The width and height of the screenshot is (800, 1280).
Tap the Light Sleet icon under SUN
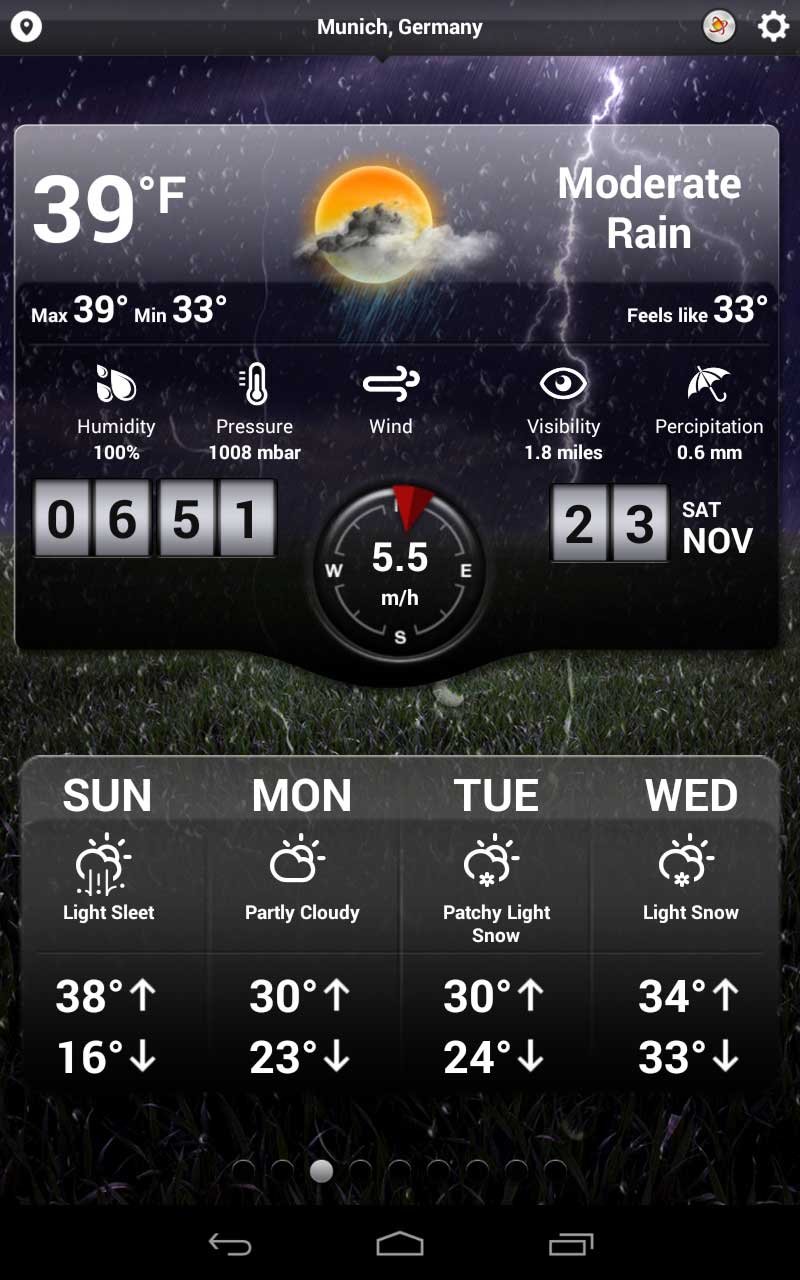point(108,864)
